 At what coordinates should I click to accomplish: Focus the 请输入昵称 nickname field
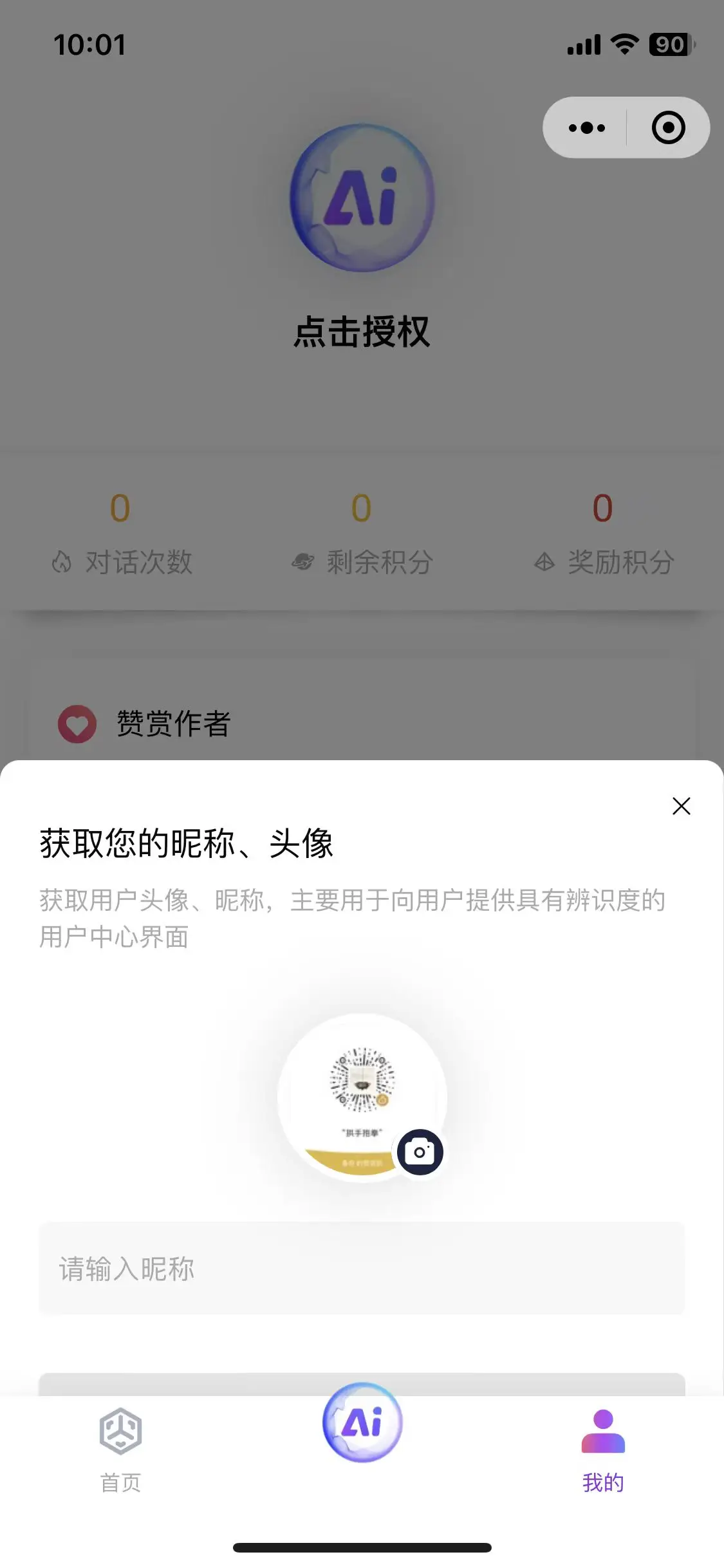click(x=362, y=1269)
